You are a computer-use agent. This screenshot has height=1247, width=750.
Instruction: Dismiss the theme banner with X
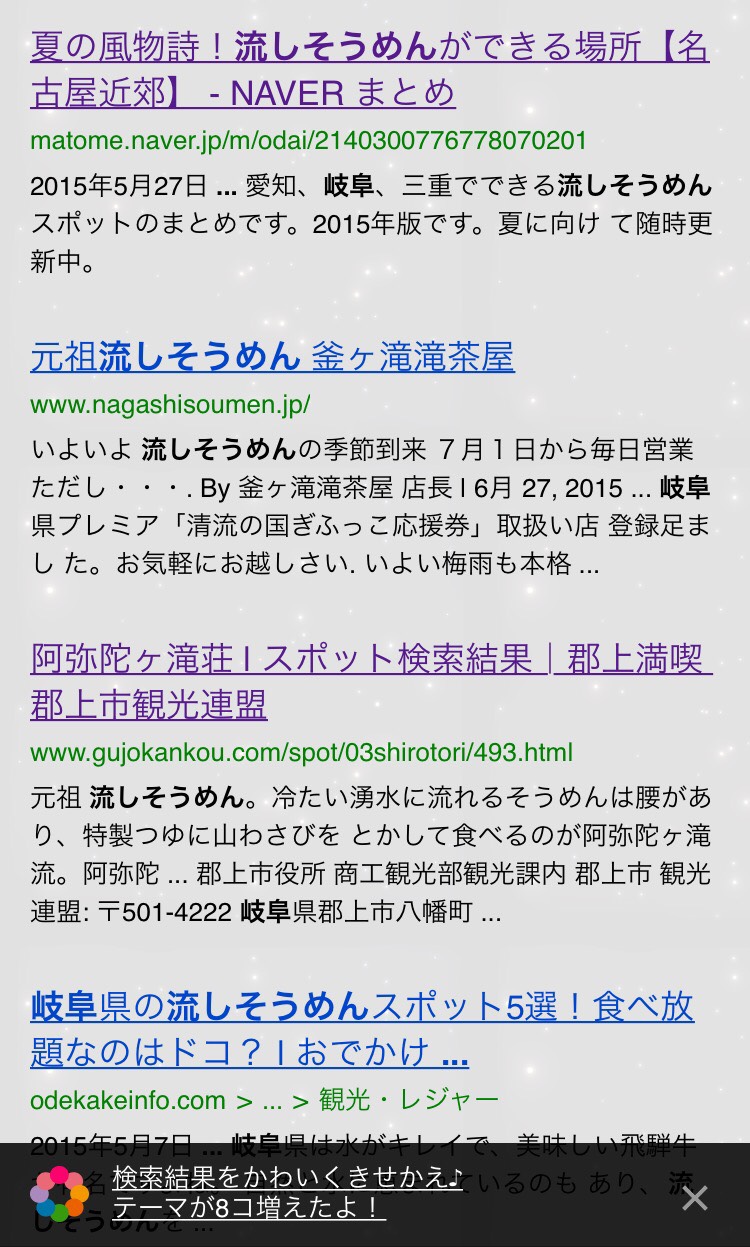click(695, 1197)
